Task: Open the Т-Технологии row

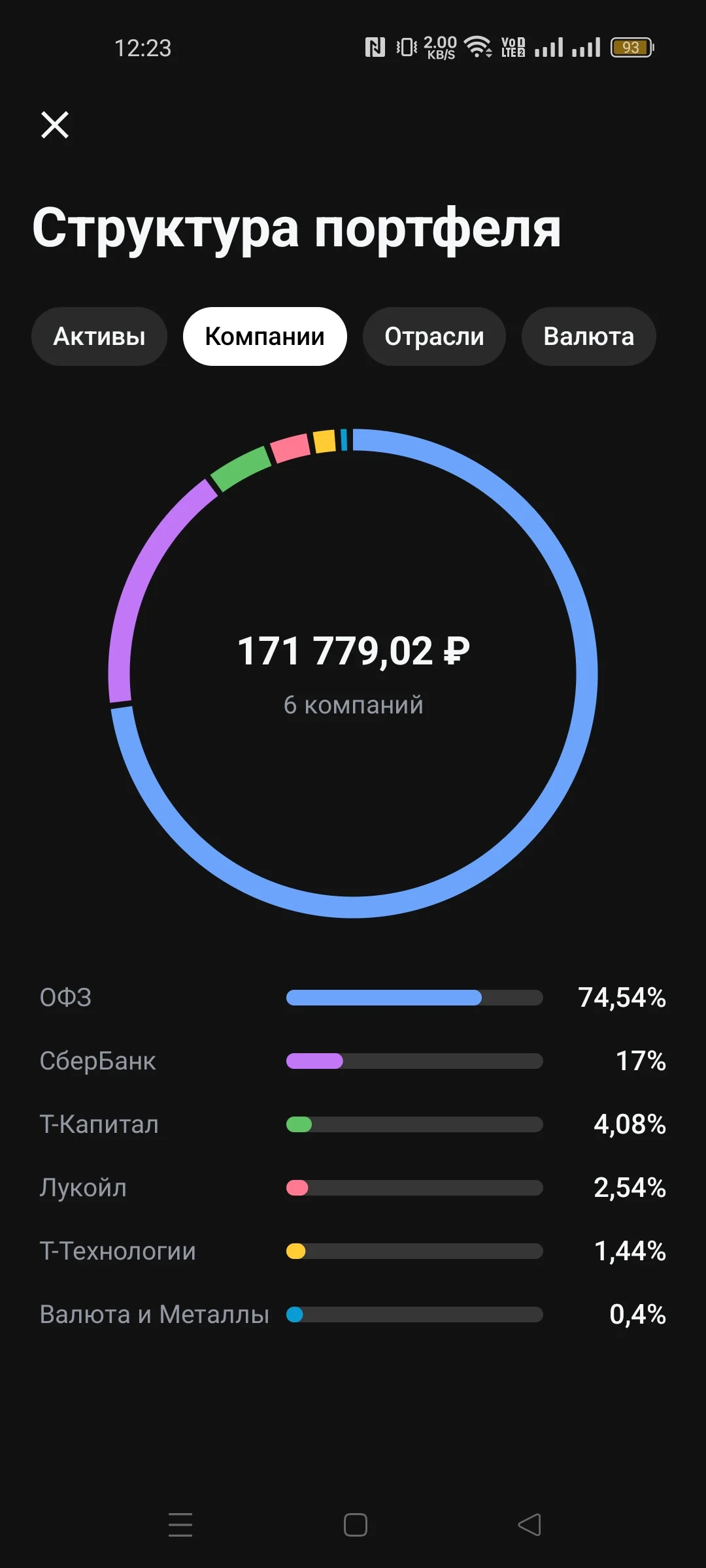Action: (x=353, y=1251)
